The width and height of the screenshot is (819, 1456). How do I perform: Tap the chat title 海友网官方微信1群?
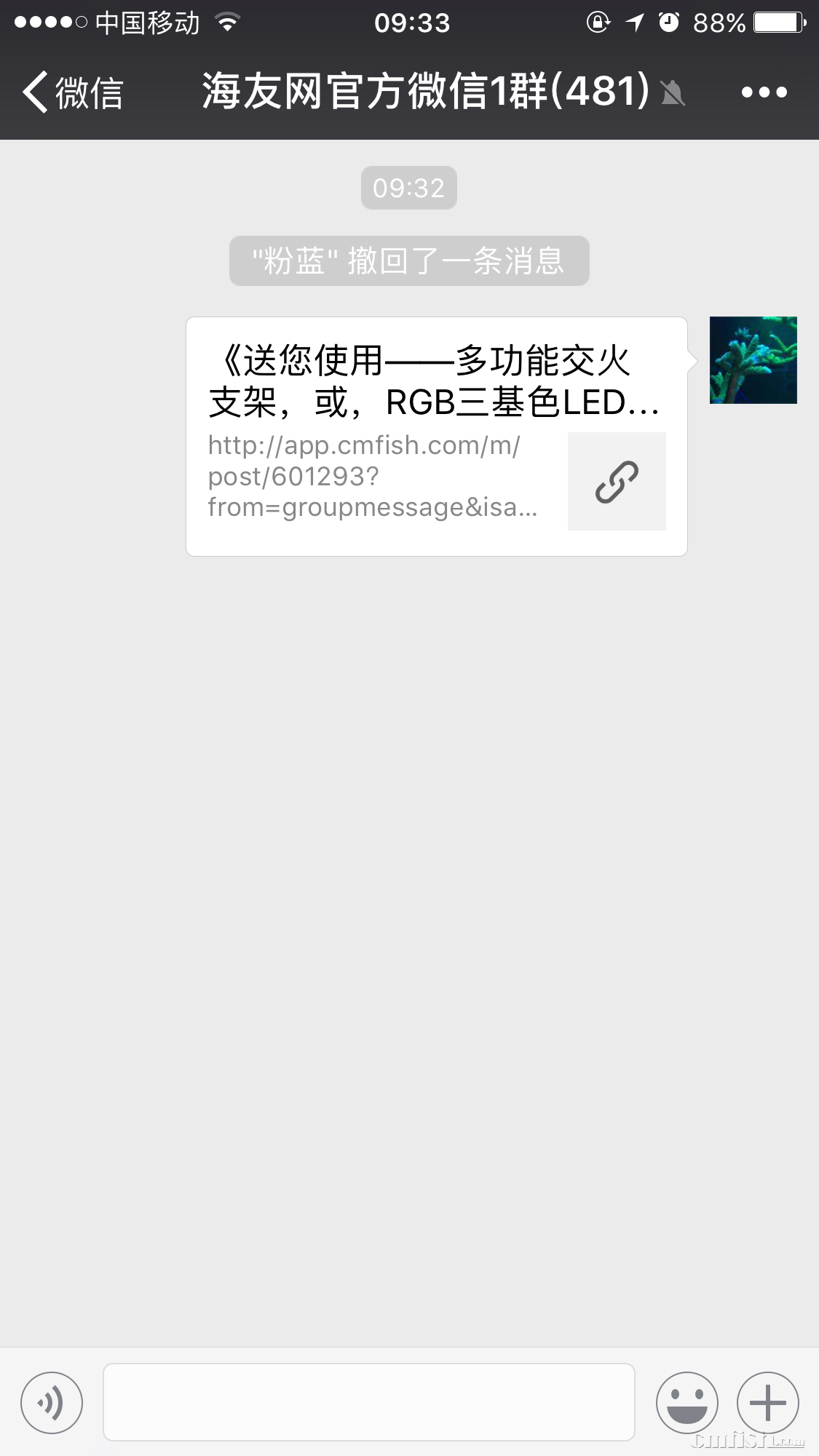coord(424,91)
